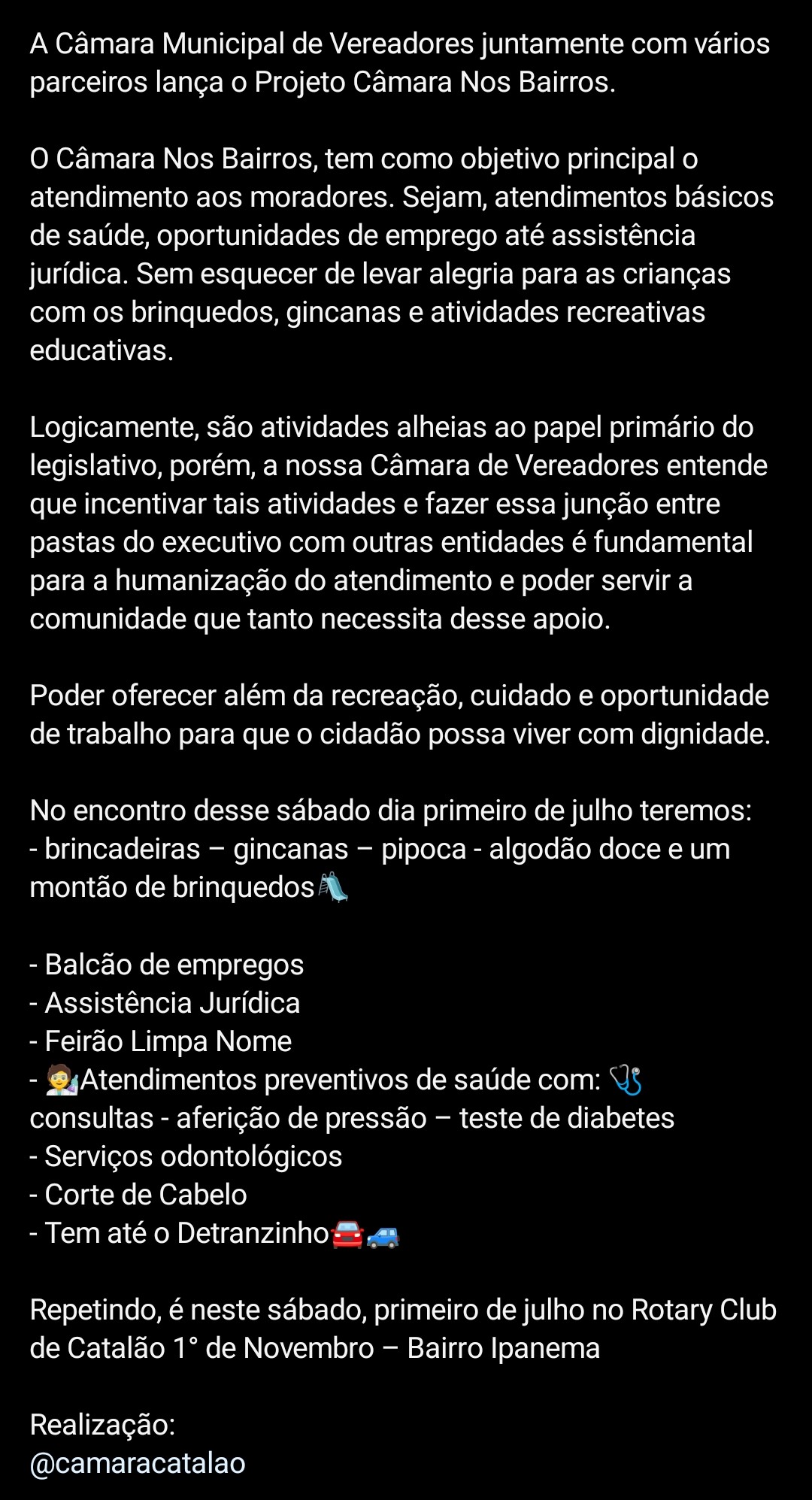The width and height of the screenshot is (812, 1500).
Task: Open the @camaracatalao profile mention
Action: [138, 1463]
